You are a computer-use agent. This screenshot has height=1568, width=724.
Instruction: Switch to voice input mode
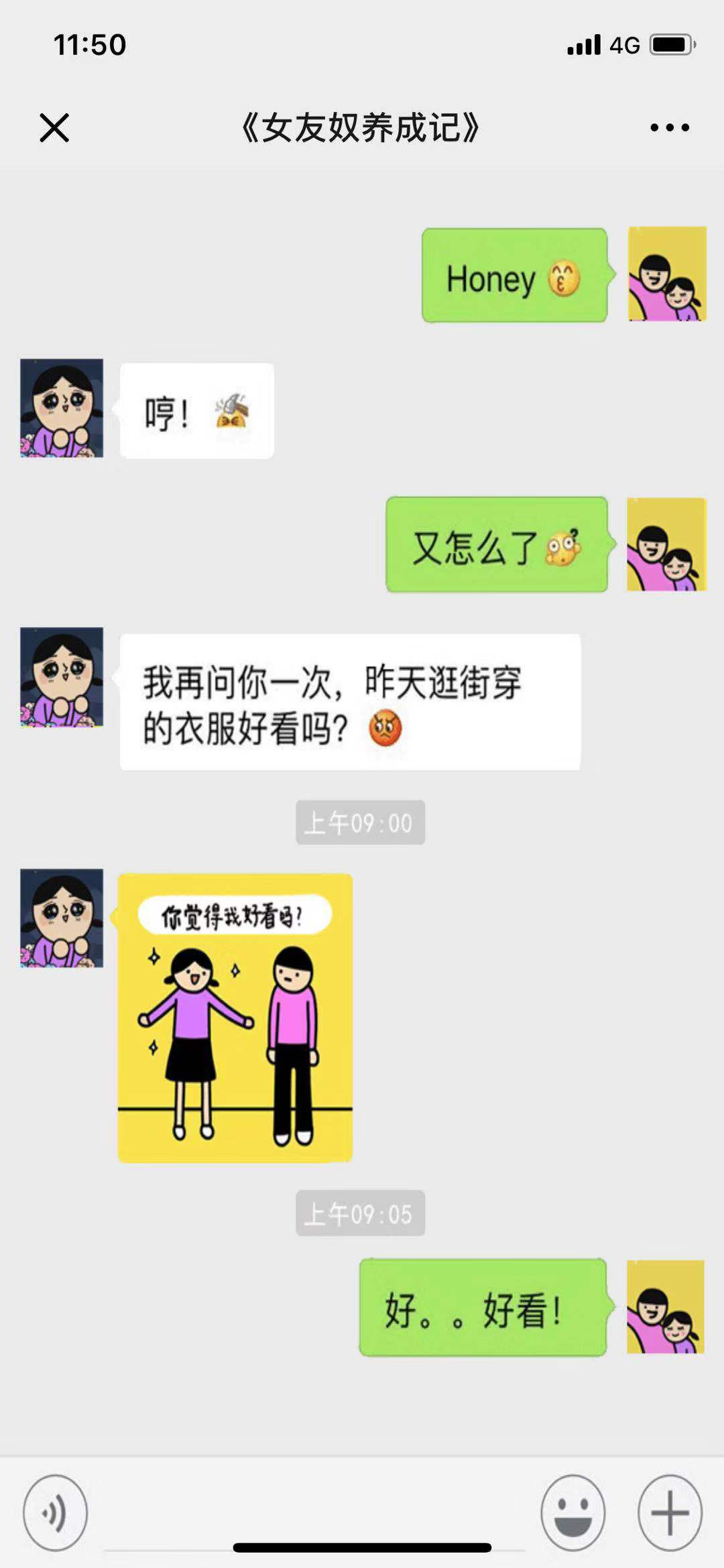[56, 1513]
